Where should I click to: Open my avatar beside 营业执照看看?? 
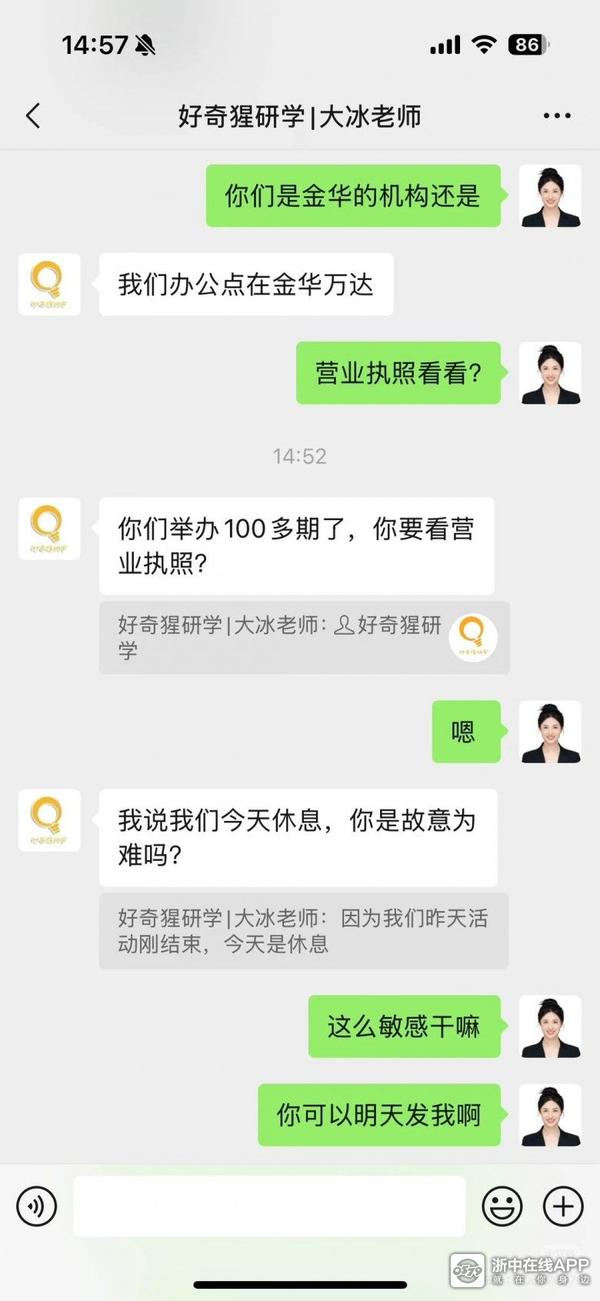coord(550,373)
